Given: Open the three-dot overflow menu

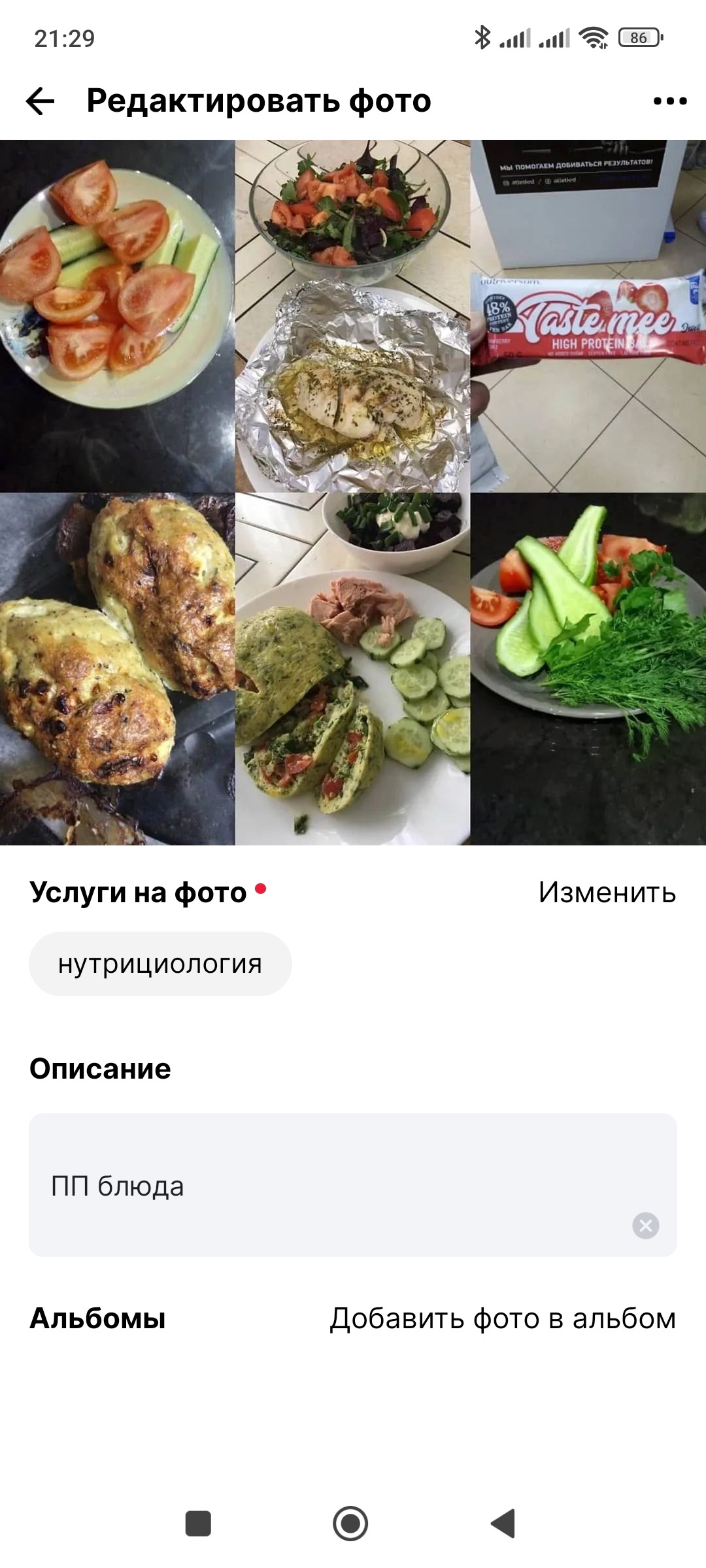Looking at the screenshot, I should 670,101.
